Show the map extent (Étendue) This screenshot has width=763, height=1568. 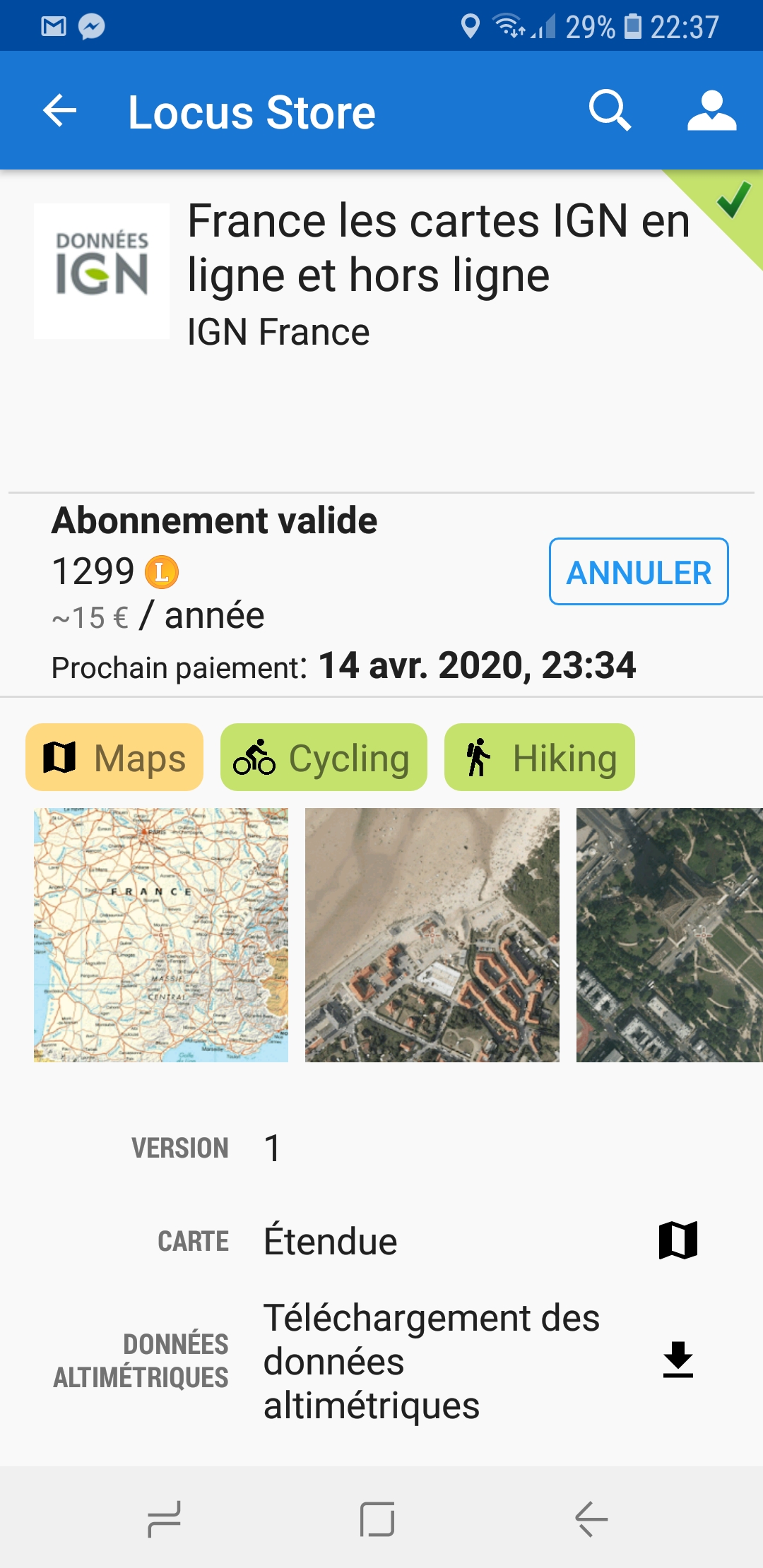tap(678, 1241)
